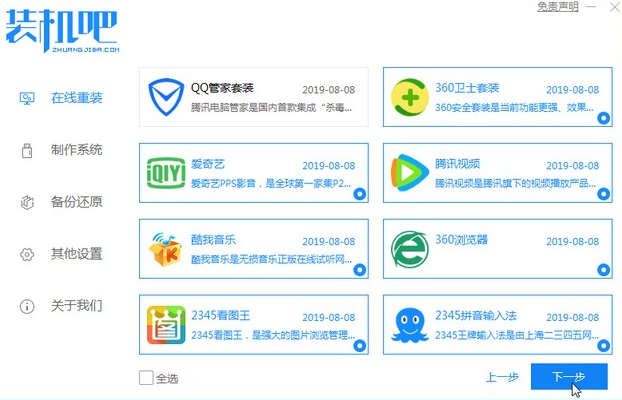The image size is (622, 400).
Task: Toggle the 2345拼音输入法 card
Action: pos(498,325)
